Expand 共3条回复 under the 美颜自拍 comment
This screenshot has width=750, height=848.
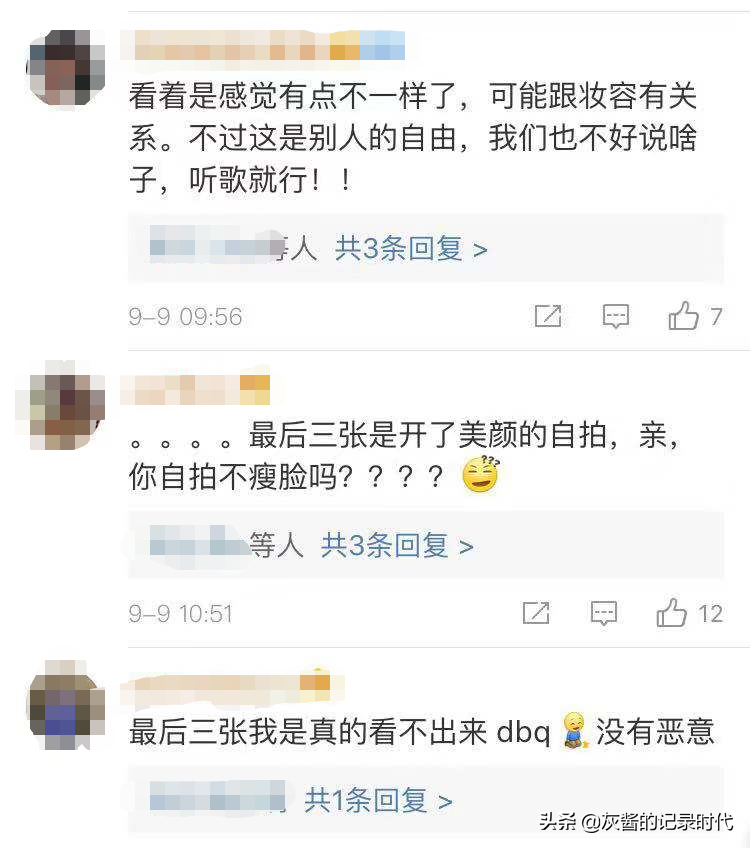(x=397, y=545)
